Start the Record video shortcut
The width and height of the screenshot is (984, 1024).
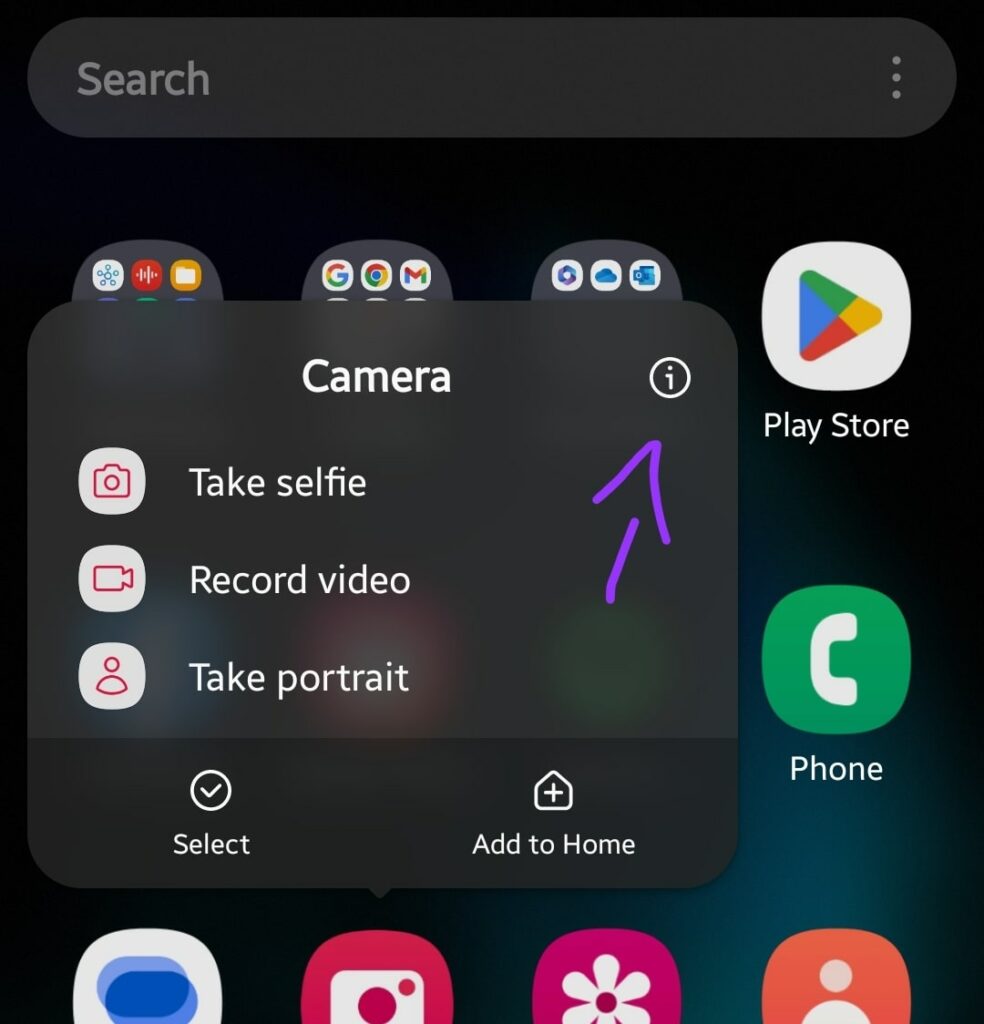[300, 580]
